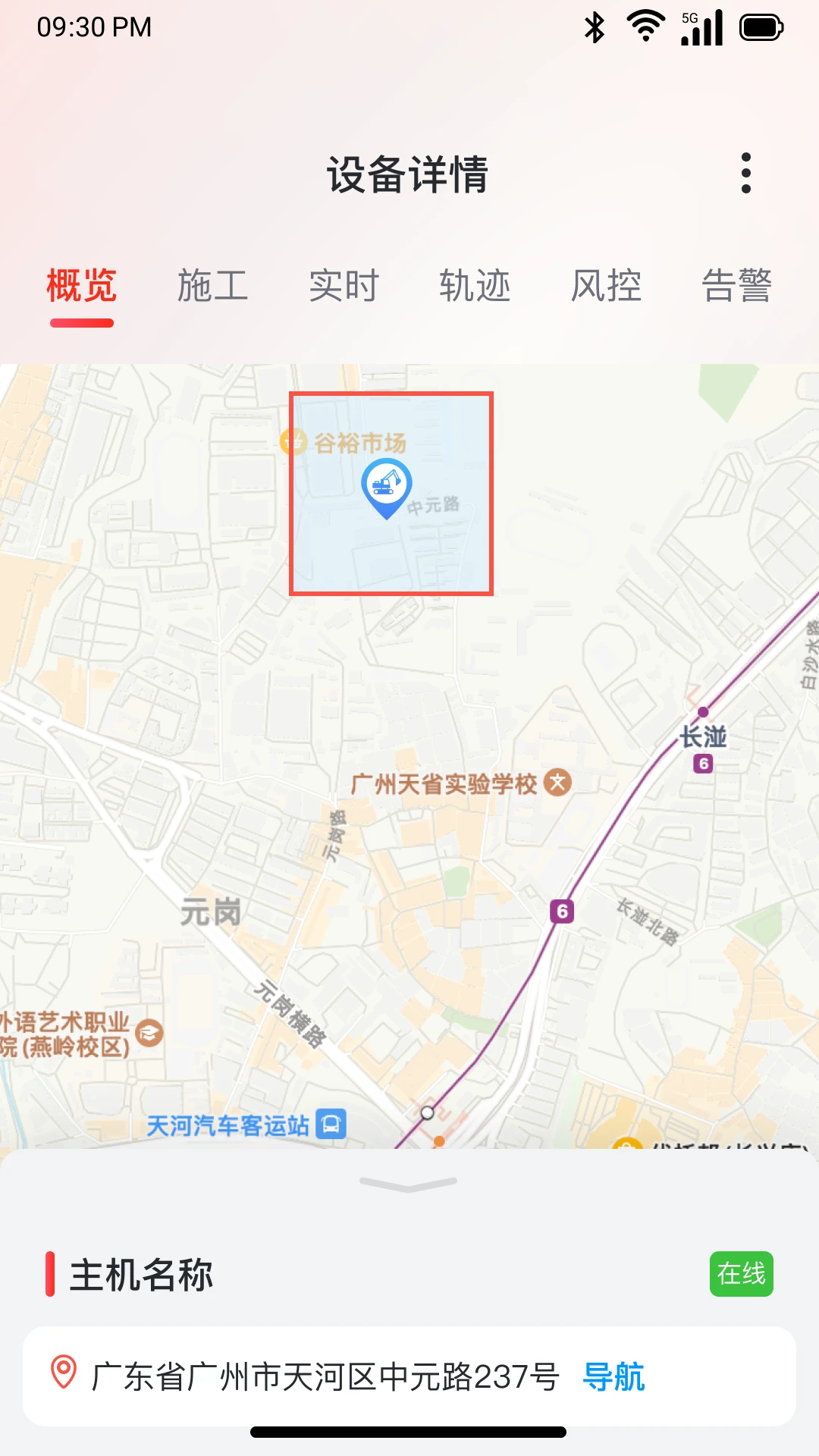Switch to the 轨迹 tab
The width and height of the screenshot is (819, 1456).
click(475, 286)
